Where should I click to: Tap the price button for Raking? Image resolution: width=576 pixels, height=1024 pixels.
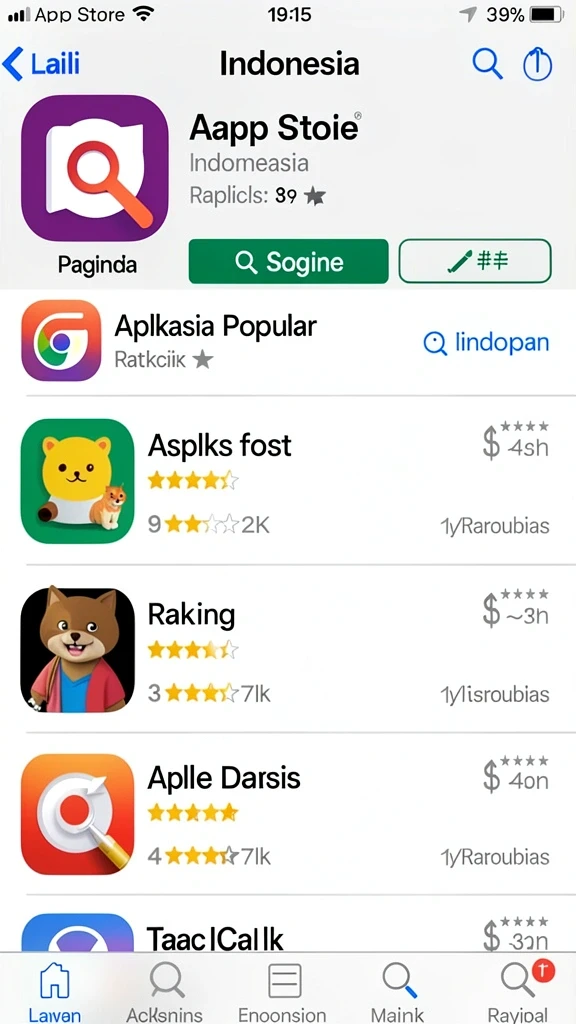pos(516,608)
